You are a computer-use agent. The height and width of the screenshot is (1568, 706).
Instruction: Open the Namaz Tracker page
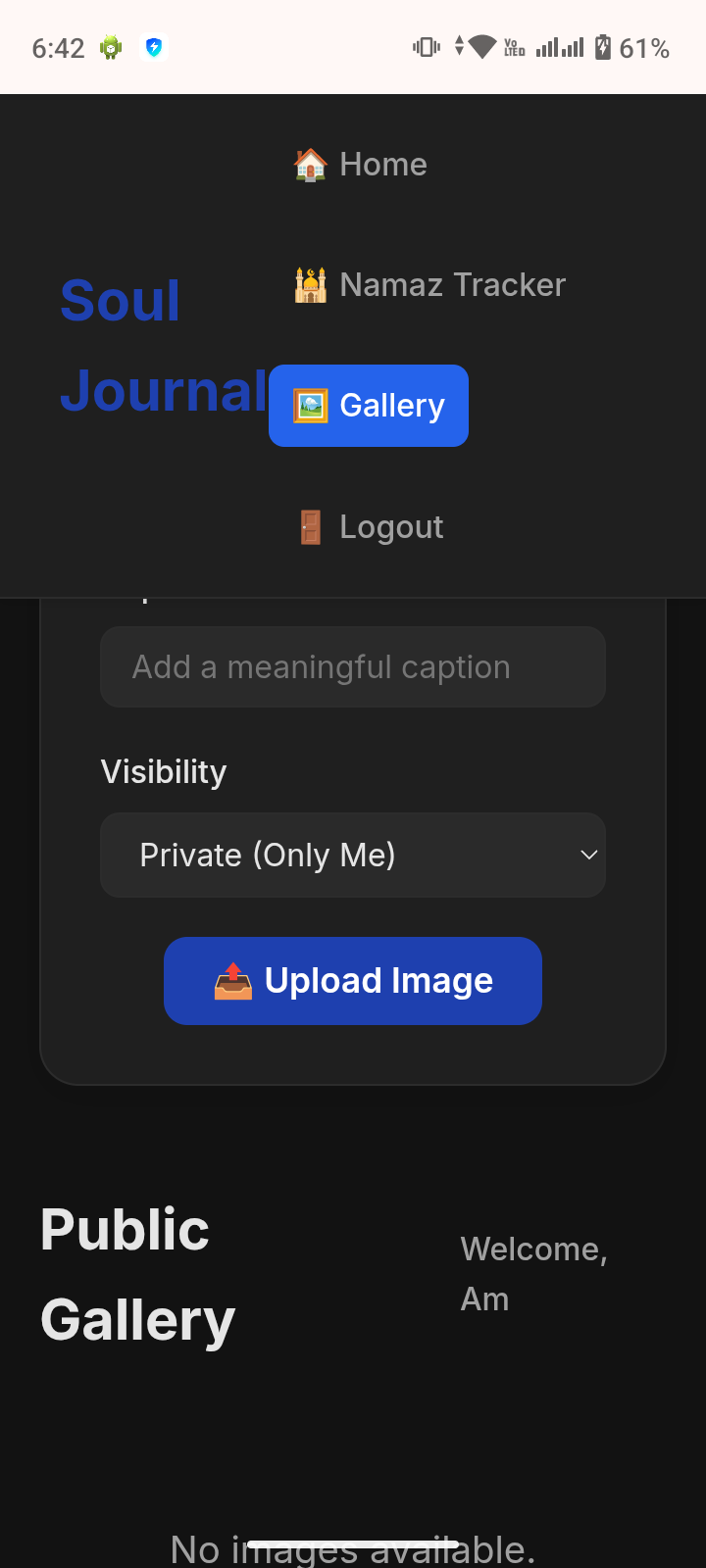[x=430, y=285]
